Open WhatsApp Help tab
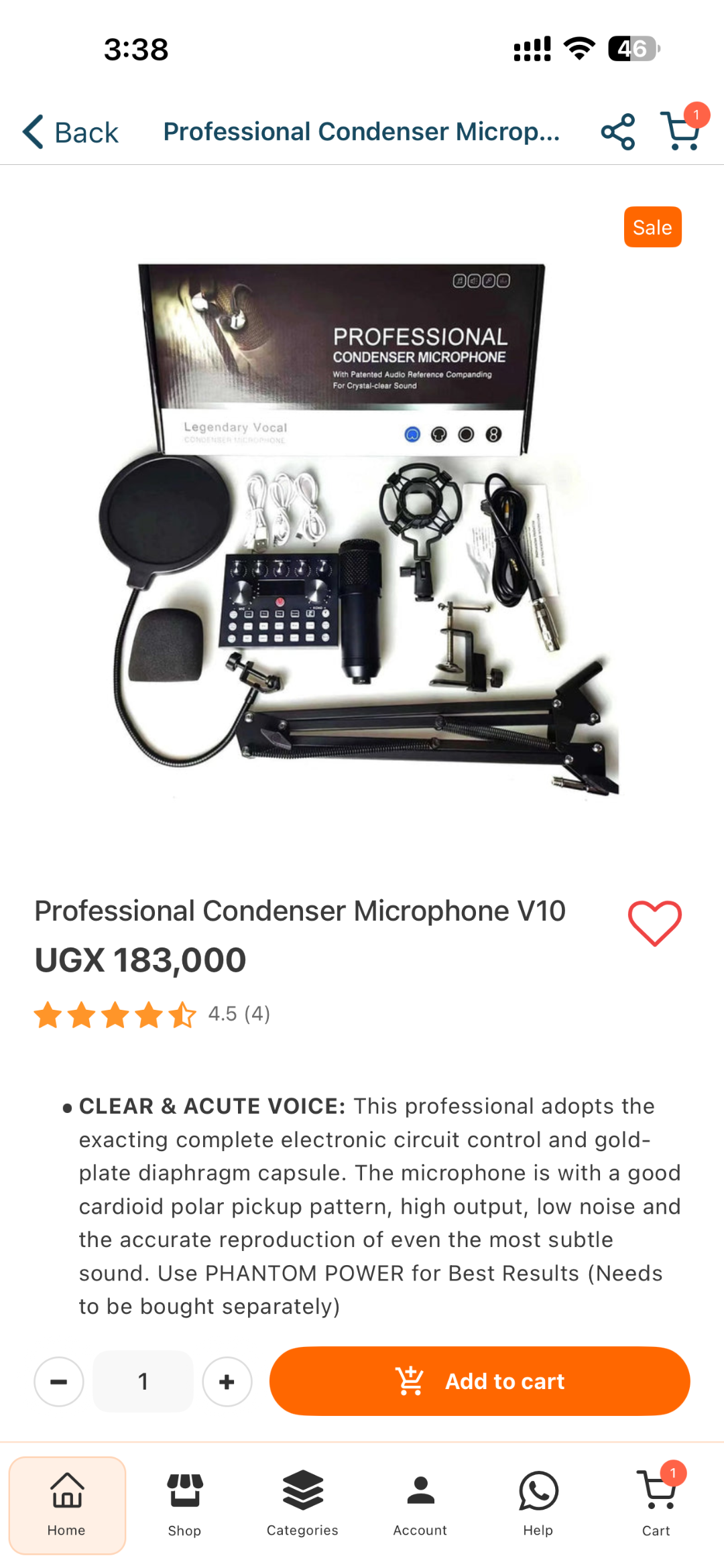 click(538, 1505)
